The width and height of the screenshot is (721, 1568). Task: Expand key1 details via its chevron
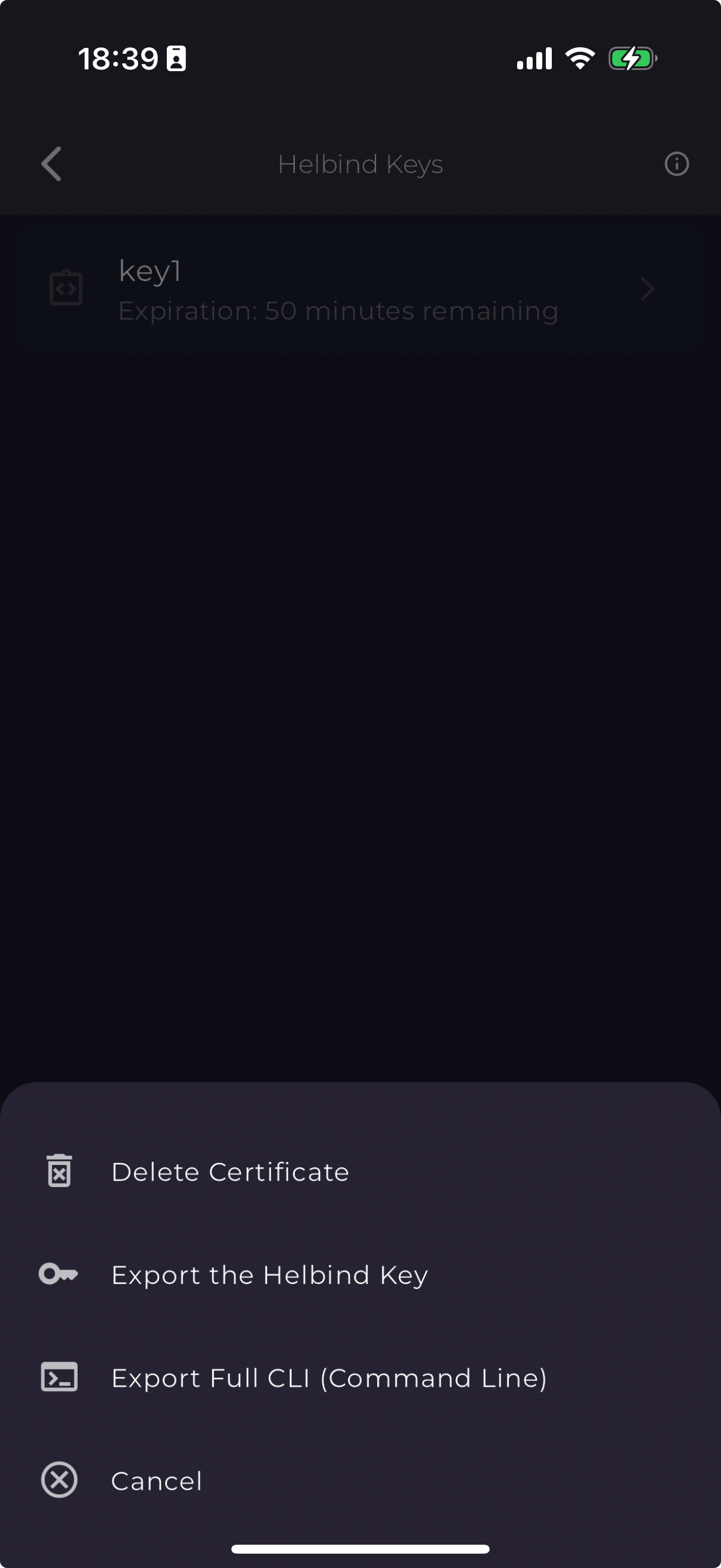[x=647, y=289]
